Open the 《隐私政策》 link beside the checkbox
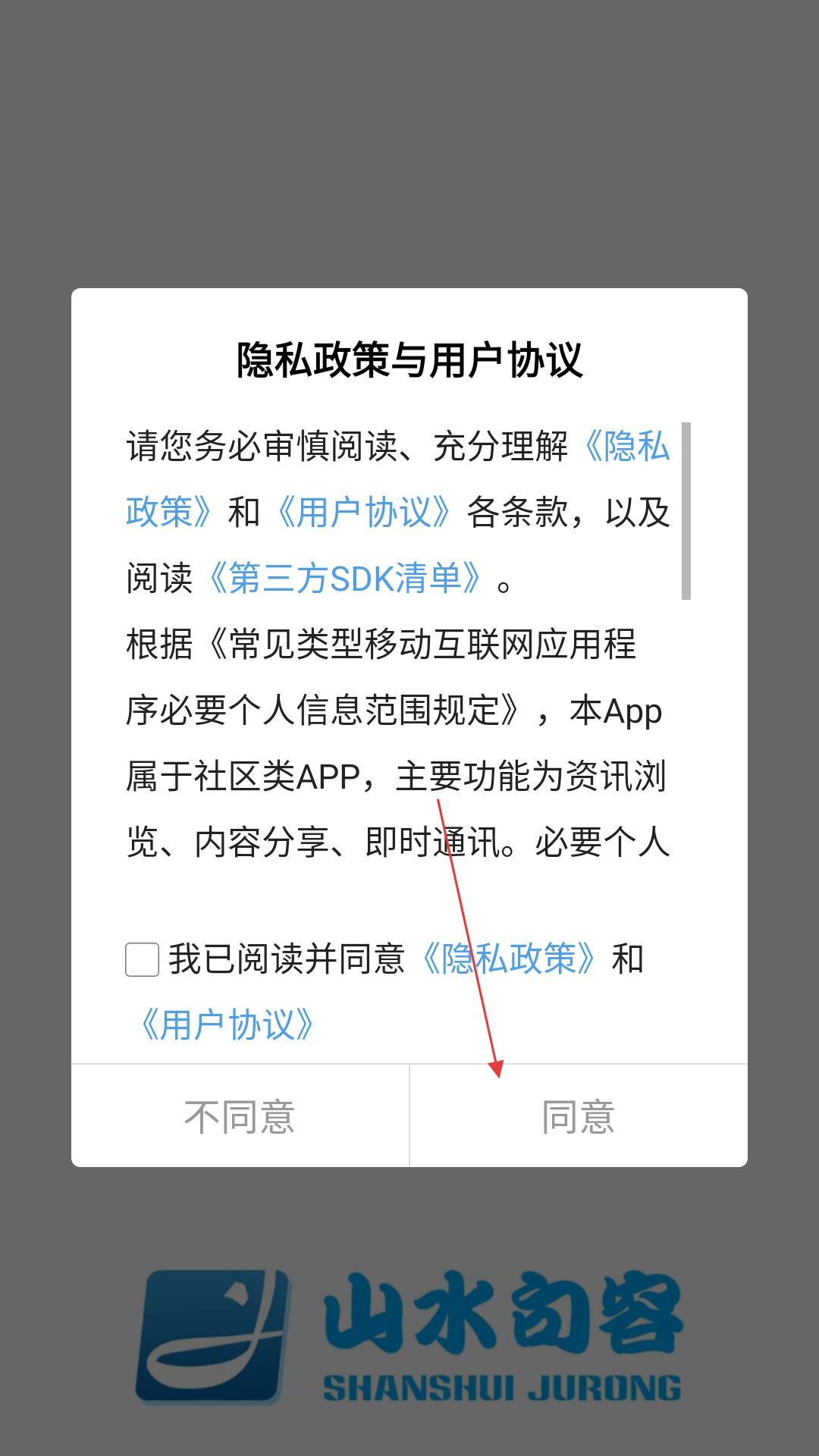 [x=509, y=959]
